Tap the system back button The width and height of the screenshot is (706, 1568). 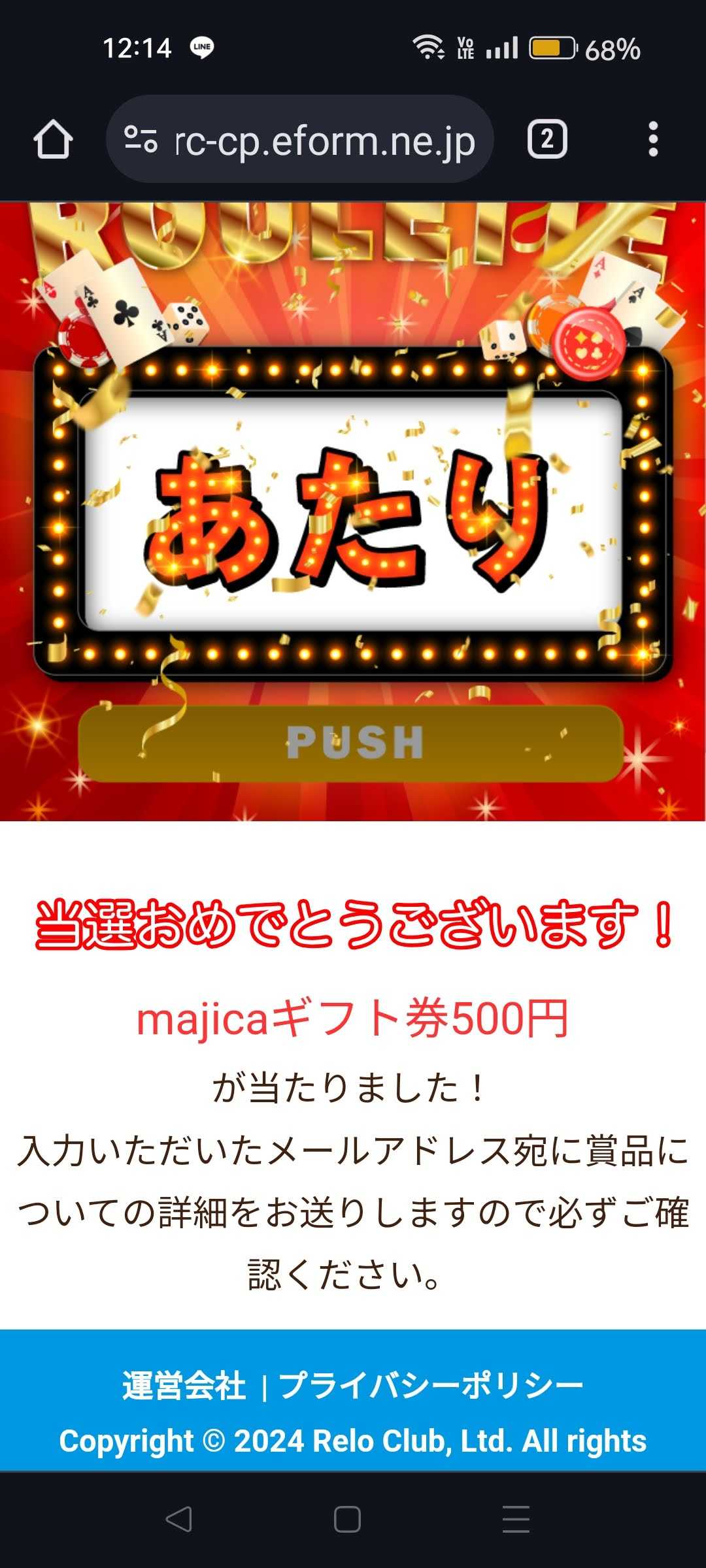point(178,1519)
